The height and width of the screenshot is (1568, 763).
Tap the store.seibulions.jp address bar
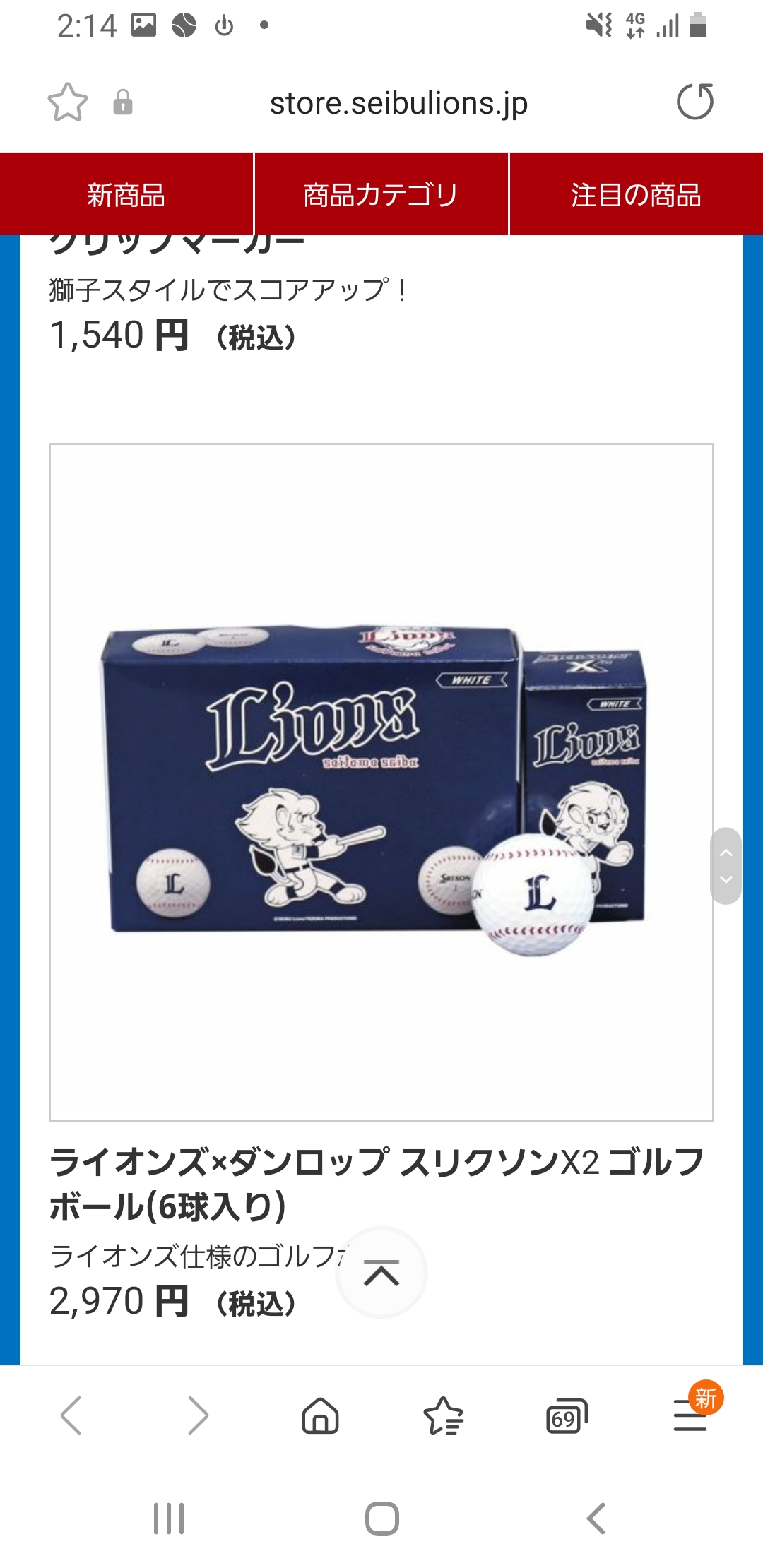[398, 103]
